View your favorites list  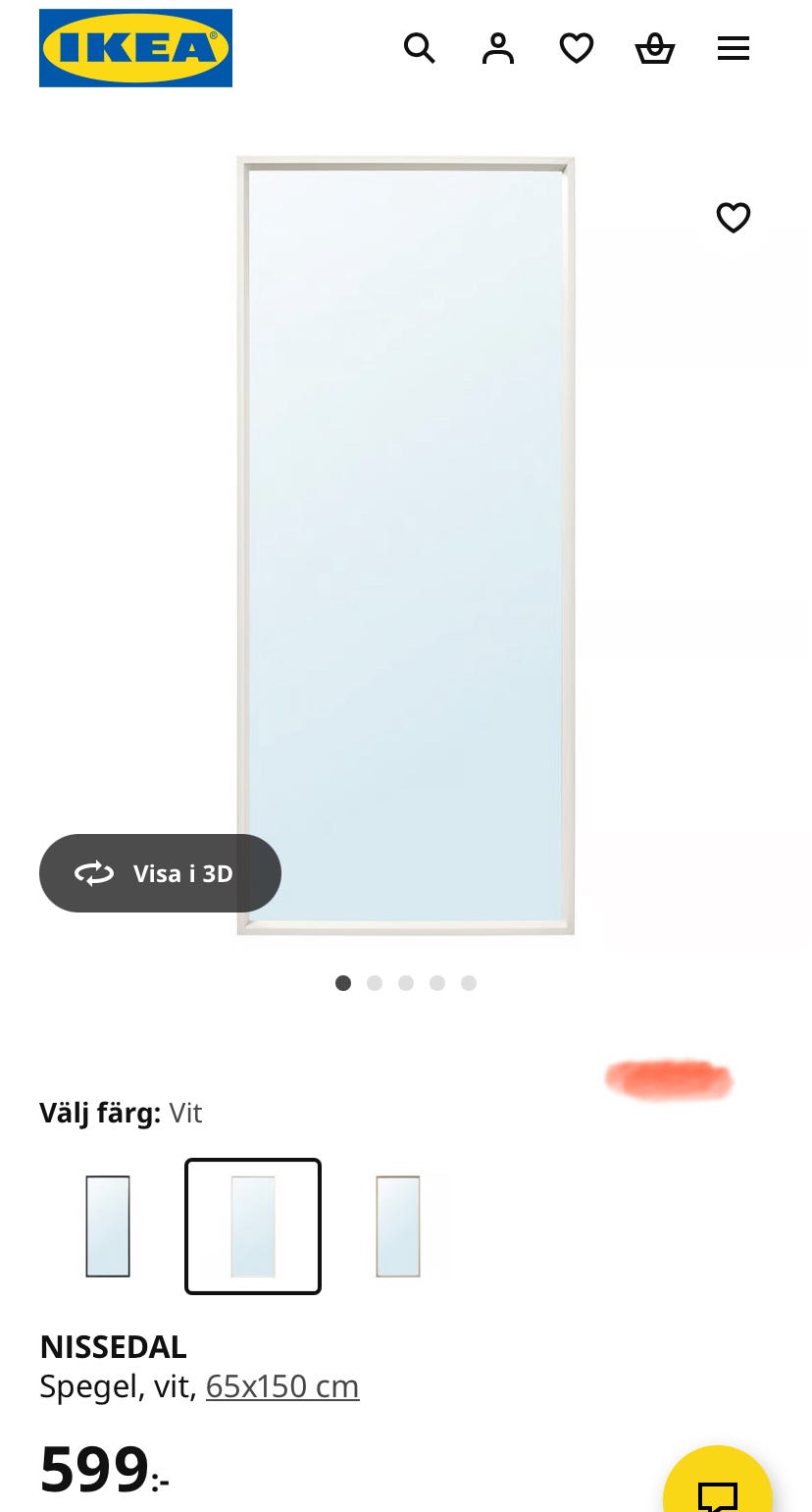coord(577,48)
